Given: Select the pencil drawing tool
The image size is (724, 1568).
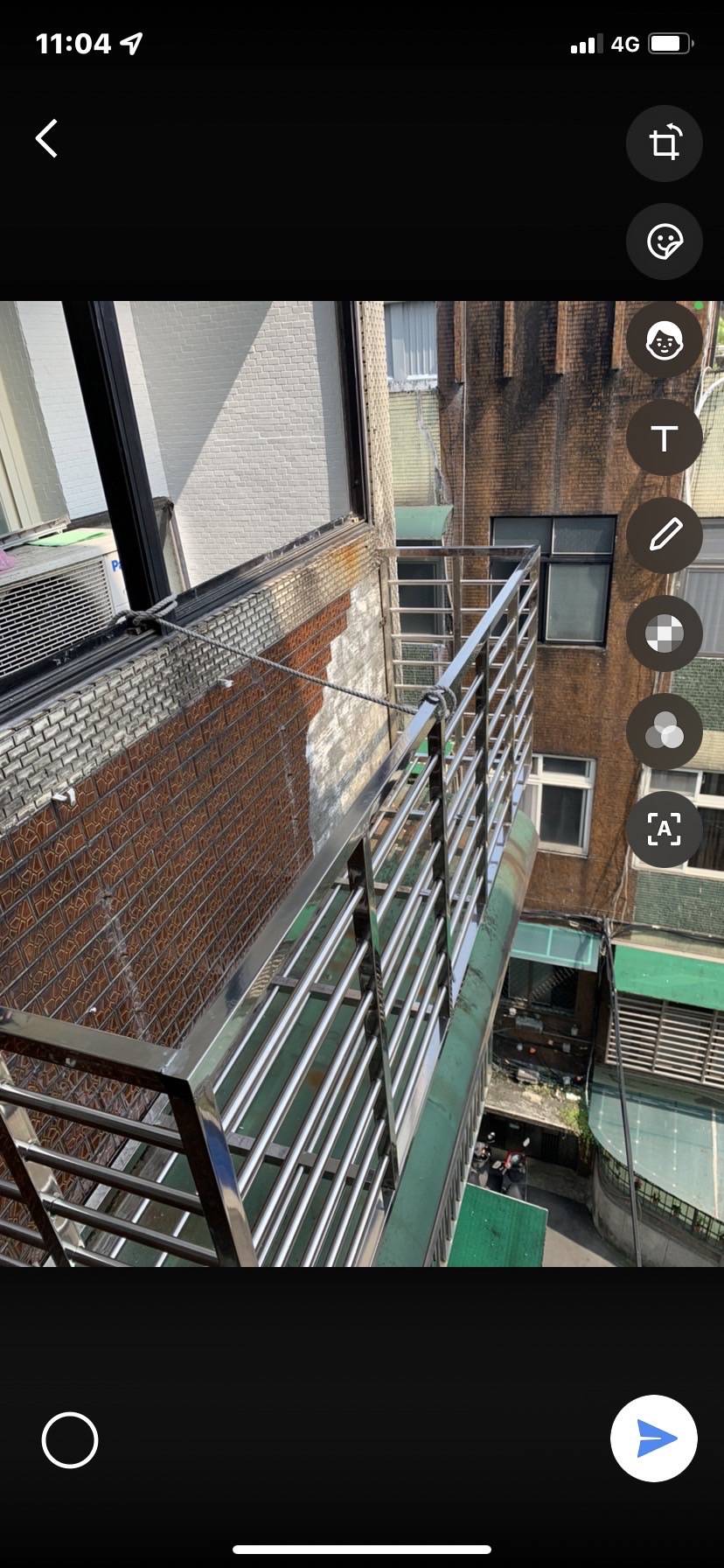Looking at the screenshot, I should [665, 535].
